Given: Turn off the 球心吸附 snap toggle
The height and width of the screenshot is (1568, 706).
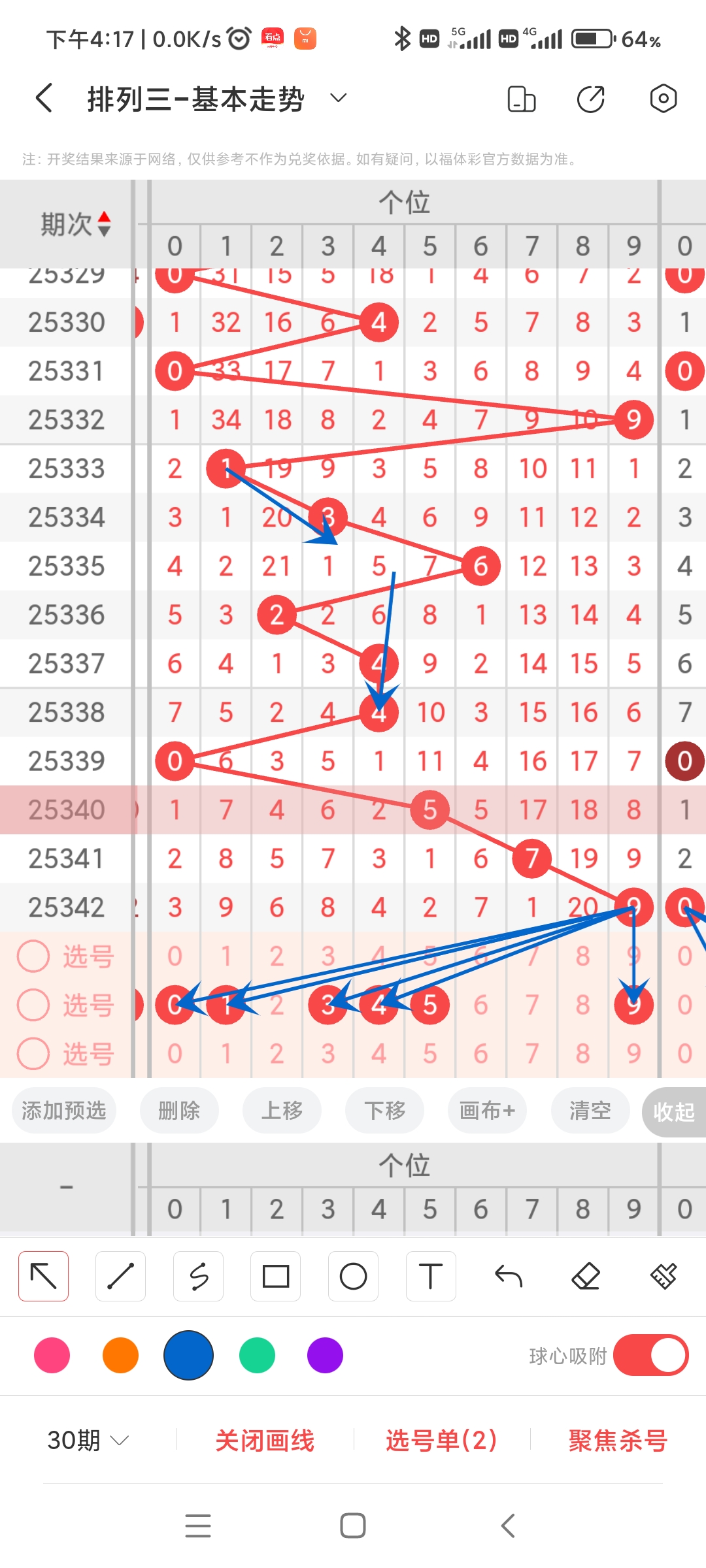Looking at the screenshot, I should tap(651, 1356).
